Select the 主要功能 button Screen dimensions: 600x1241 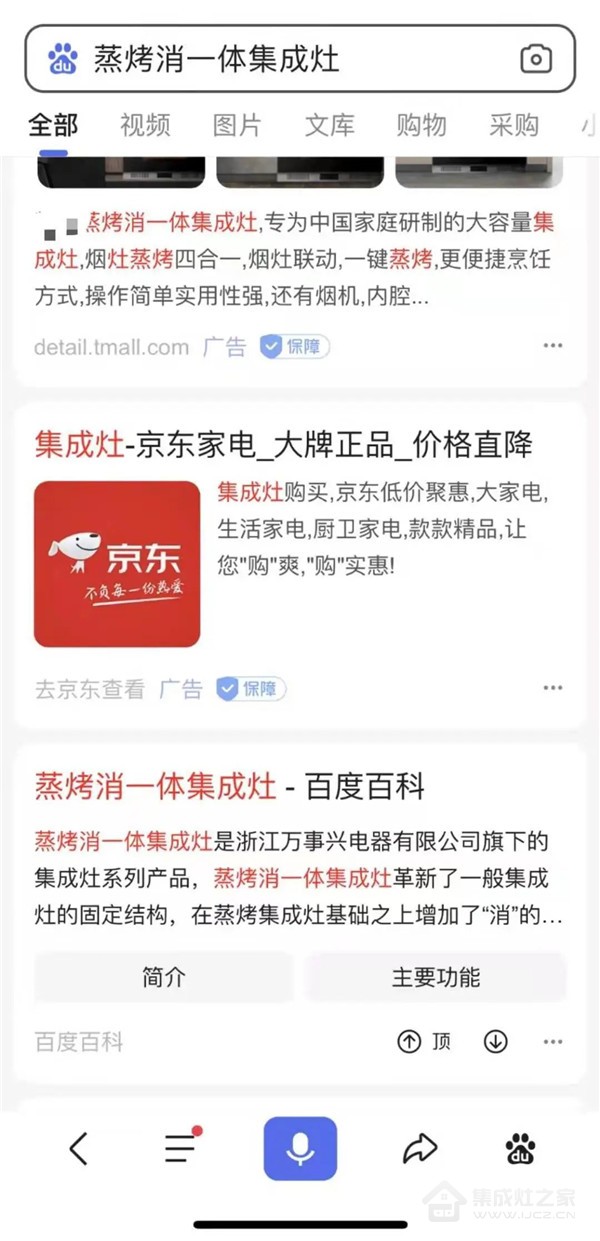436,977
